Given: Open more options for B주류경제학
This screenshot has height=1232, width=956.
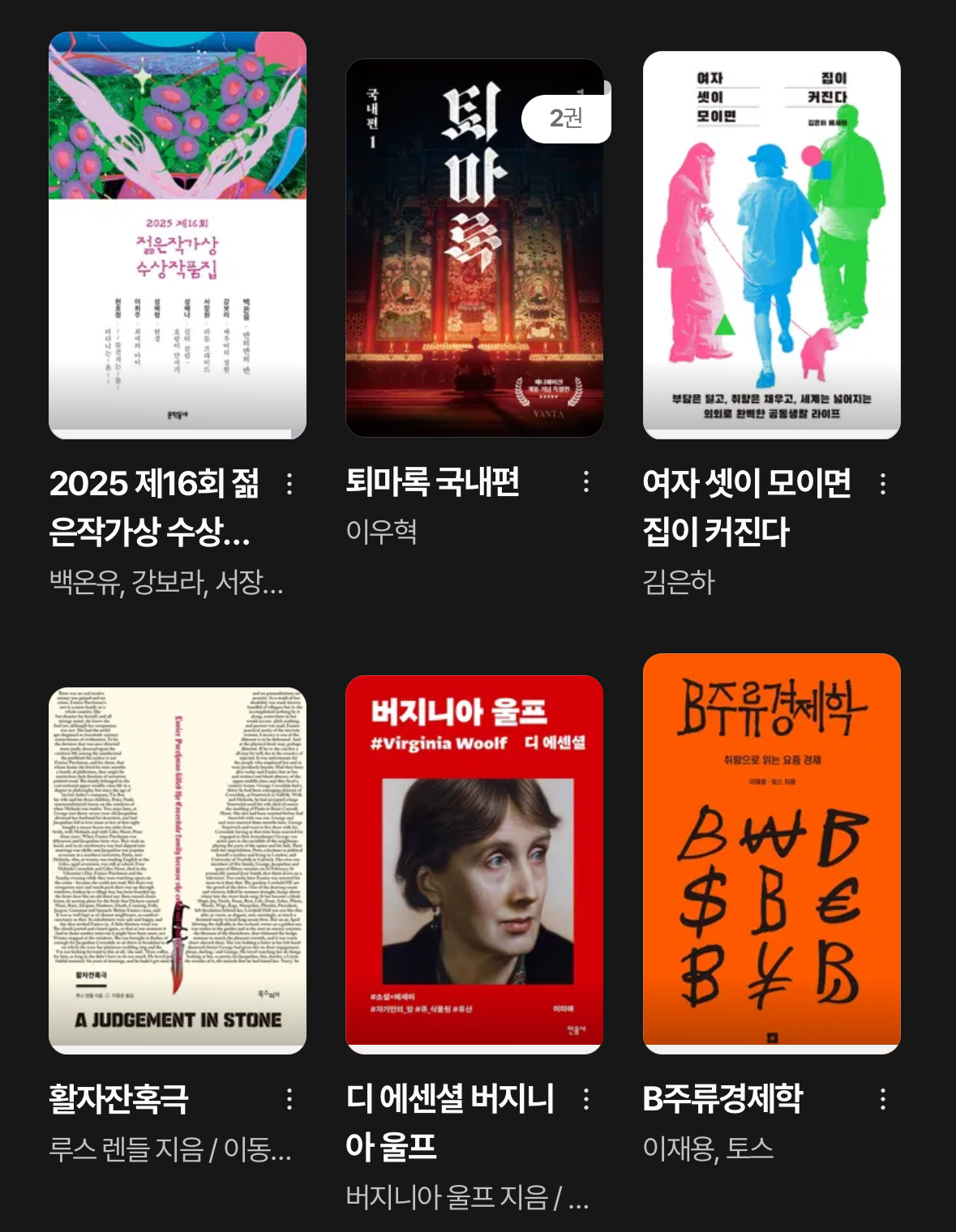Looking at the screenshot, I should tap(883, 1099).
